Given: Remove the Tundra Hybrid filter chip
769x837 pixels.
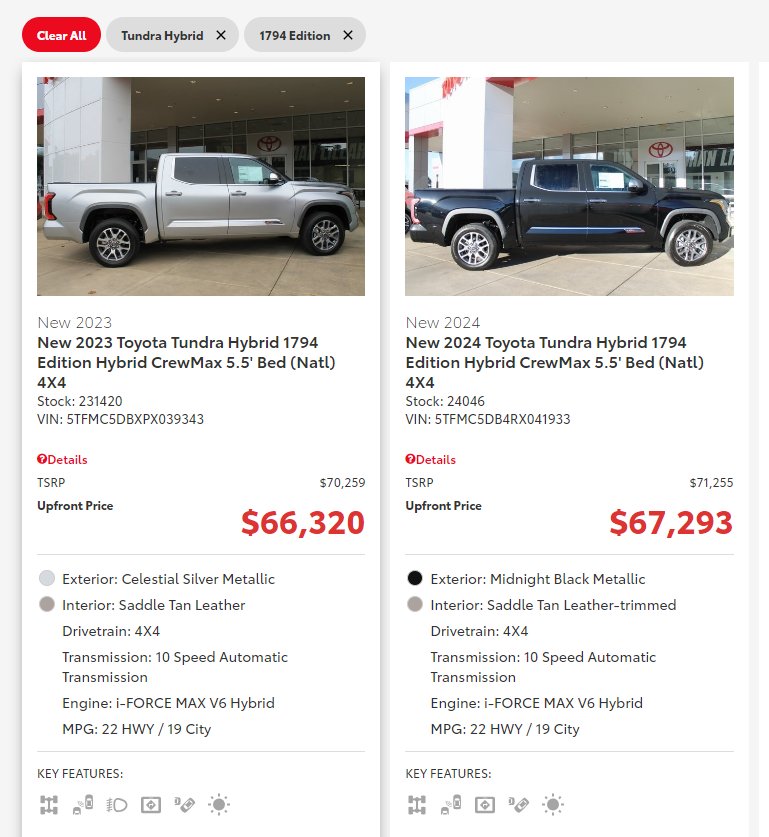Looking at the screenshot, I should point(221,35).
